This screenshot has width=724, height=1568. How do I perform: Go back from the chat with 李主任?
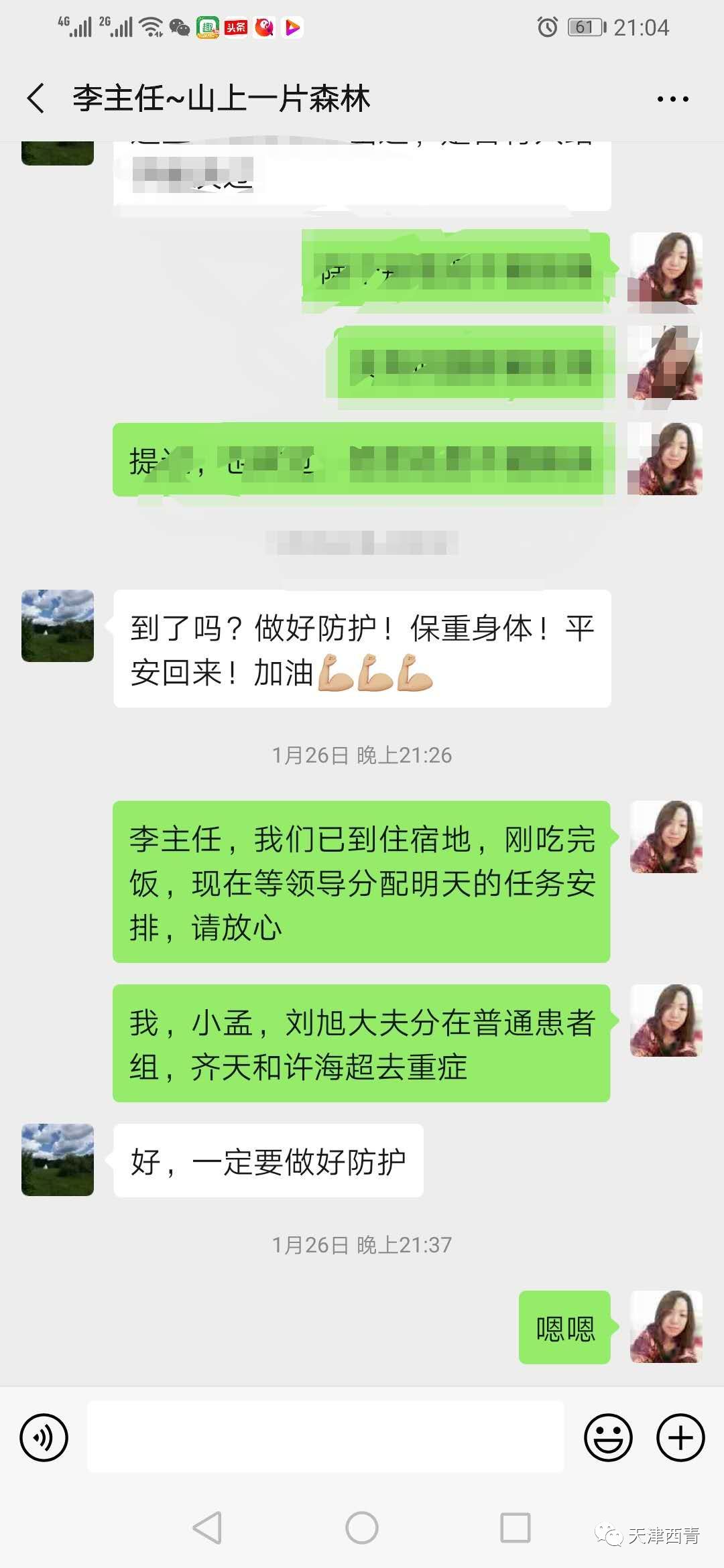(36, 99)
